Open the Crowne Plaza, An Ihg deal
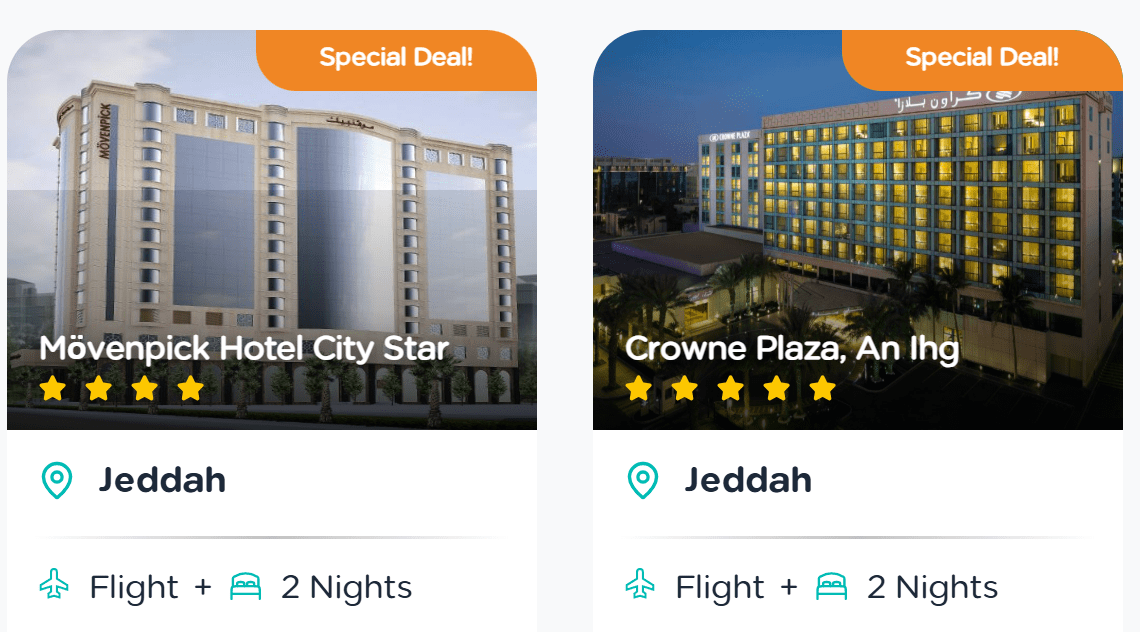This screenshot has height=632, width=1140. pos(792,349)
